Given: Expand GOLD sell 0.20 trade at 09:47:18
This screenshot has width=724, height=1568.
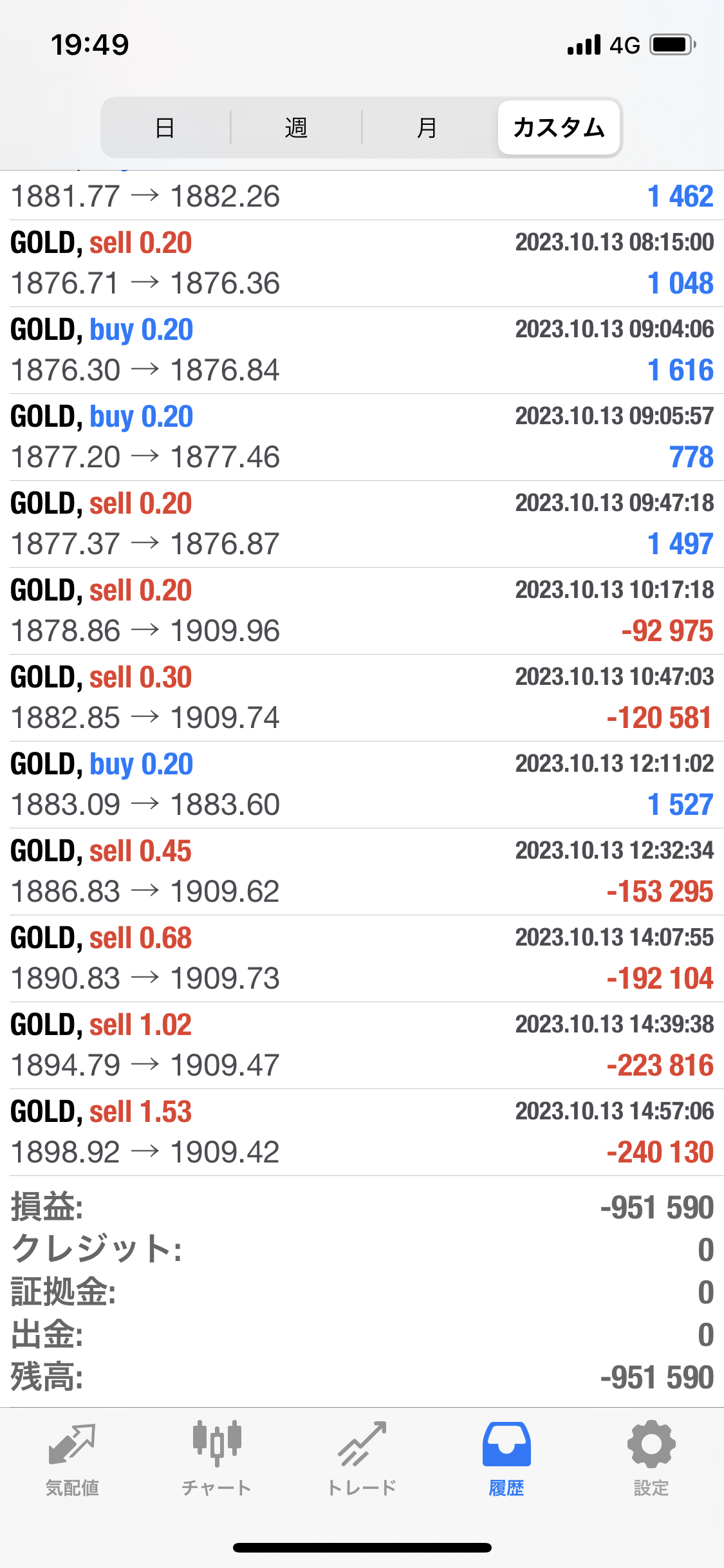Looking at the screenshot, I should [x=362, y=524].
